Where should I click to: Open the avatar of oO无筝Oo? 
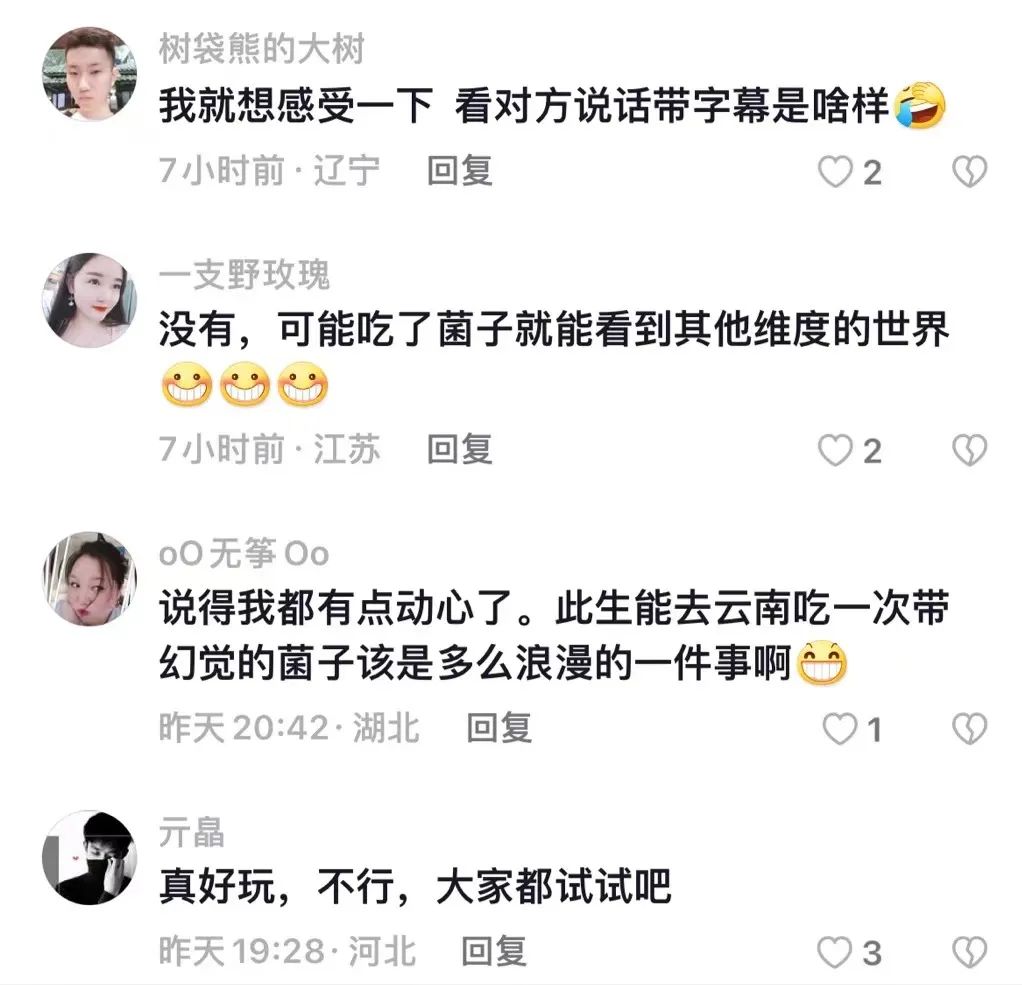pos(89,579)
